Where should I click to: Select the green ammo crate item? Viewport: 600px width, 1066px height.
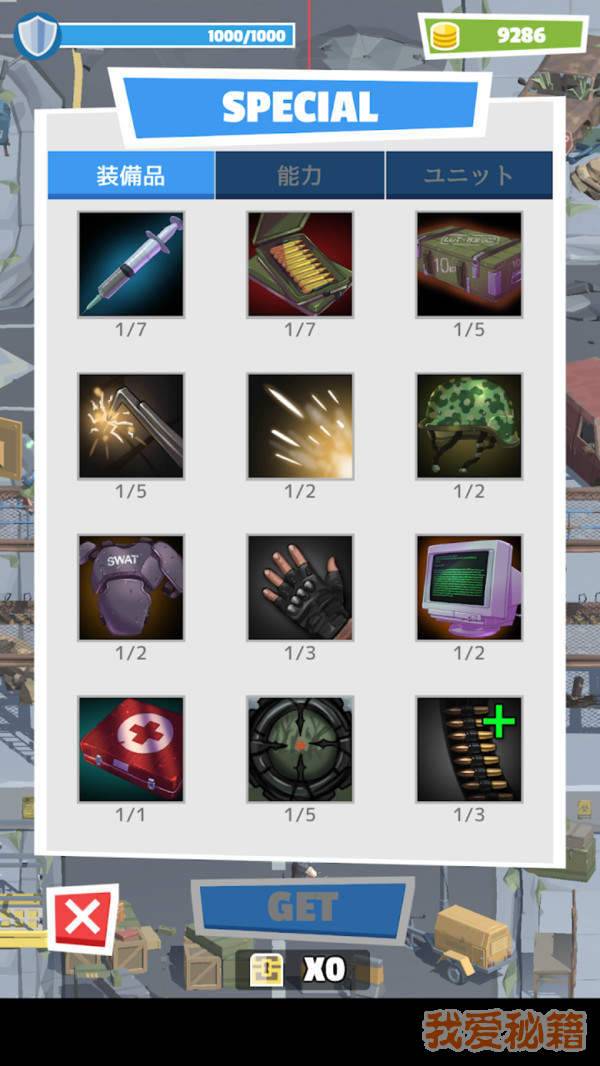pos(469,264)
